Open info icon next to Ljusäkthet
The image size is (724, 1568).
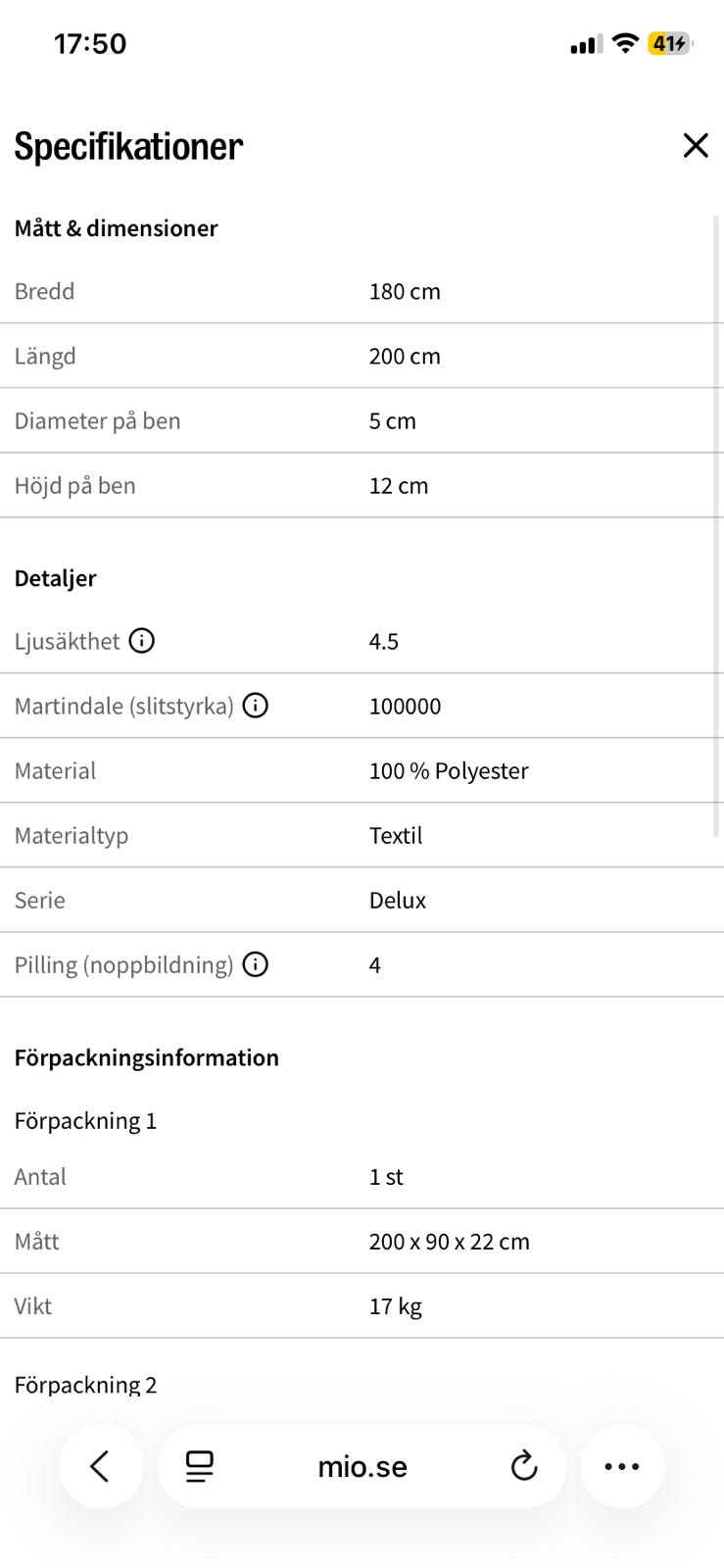142,641
